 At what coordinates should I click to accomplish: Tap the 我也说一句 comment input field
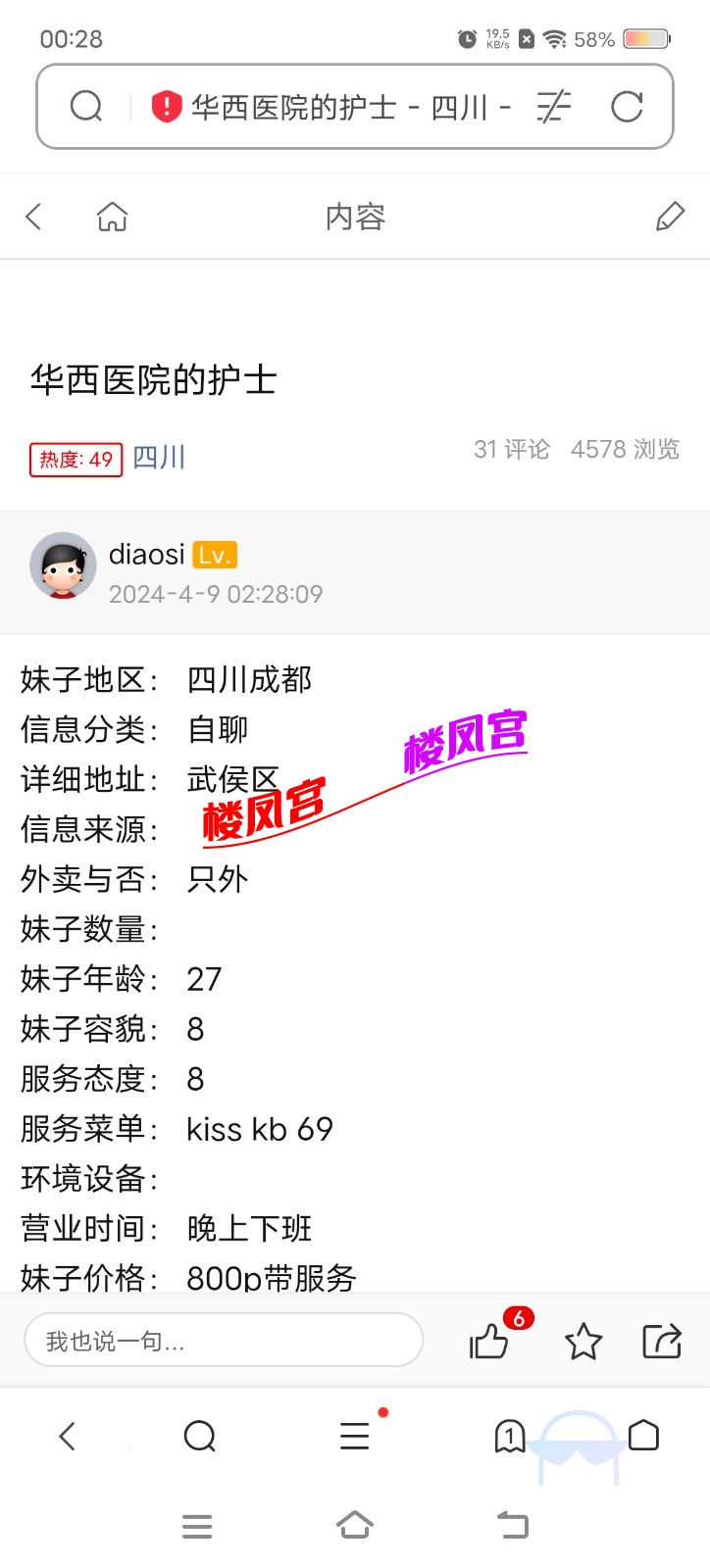(x=224, y=1340)
